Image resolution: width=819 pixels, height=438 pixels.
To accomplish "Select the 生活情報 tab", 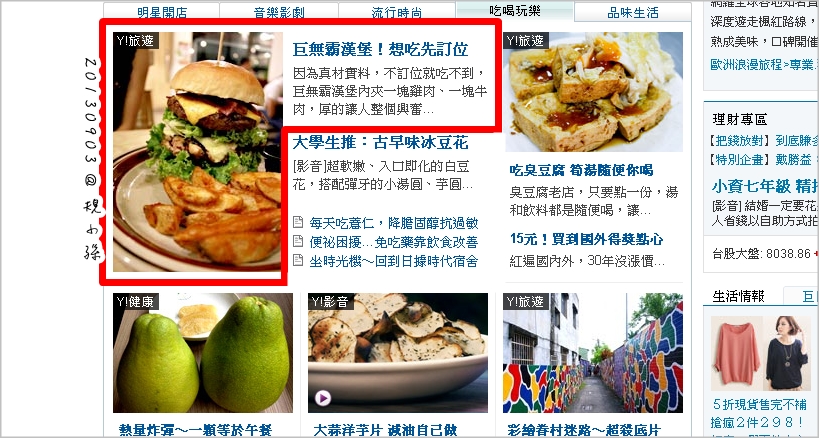I will coord(738,296).
